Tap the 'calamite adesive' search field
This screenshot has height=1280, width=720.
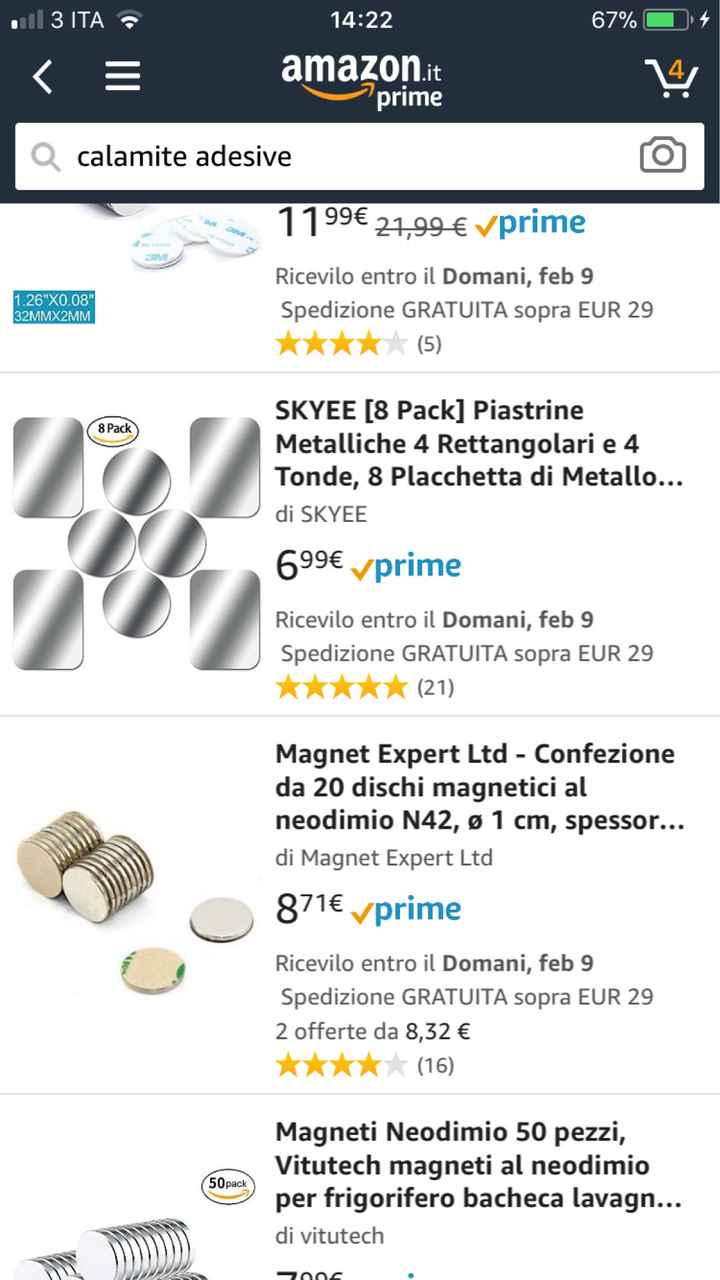tap(330, 156)
